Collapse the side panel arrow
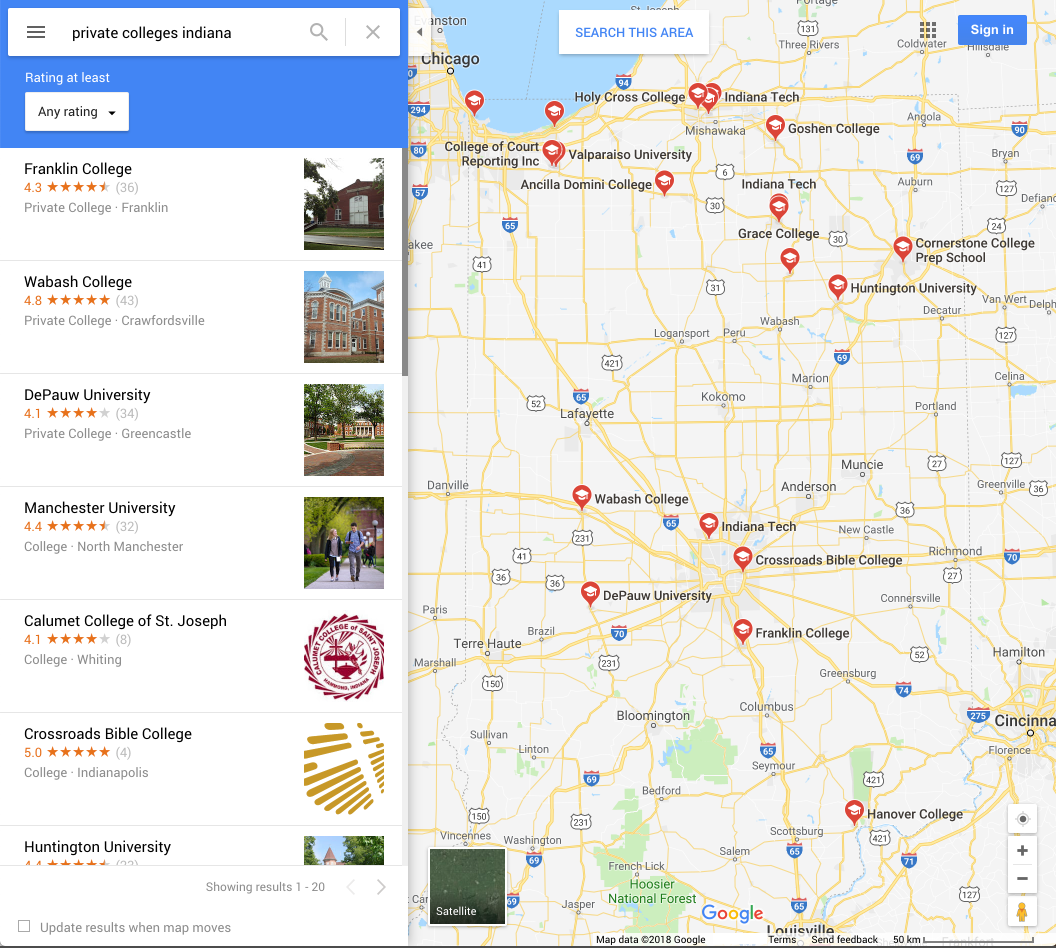Image resolution: width=1056 pixels, height=948 pixels. [419, 32]
